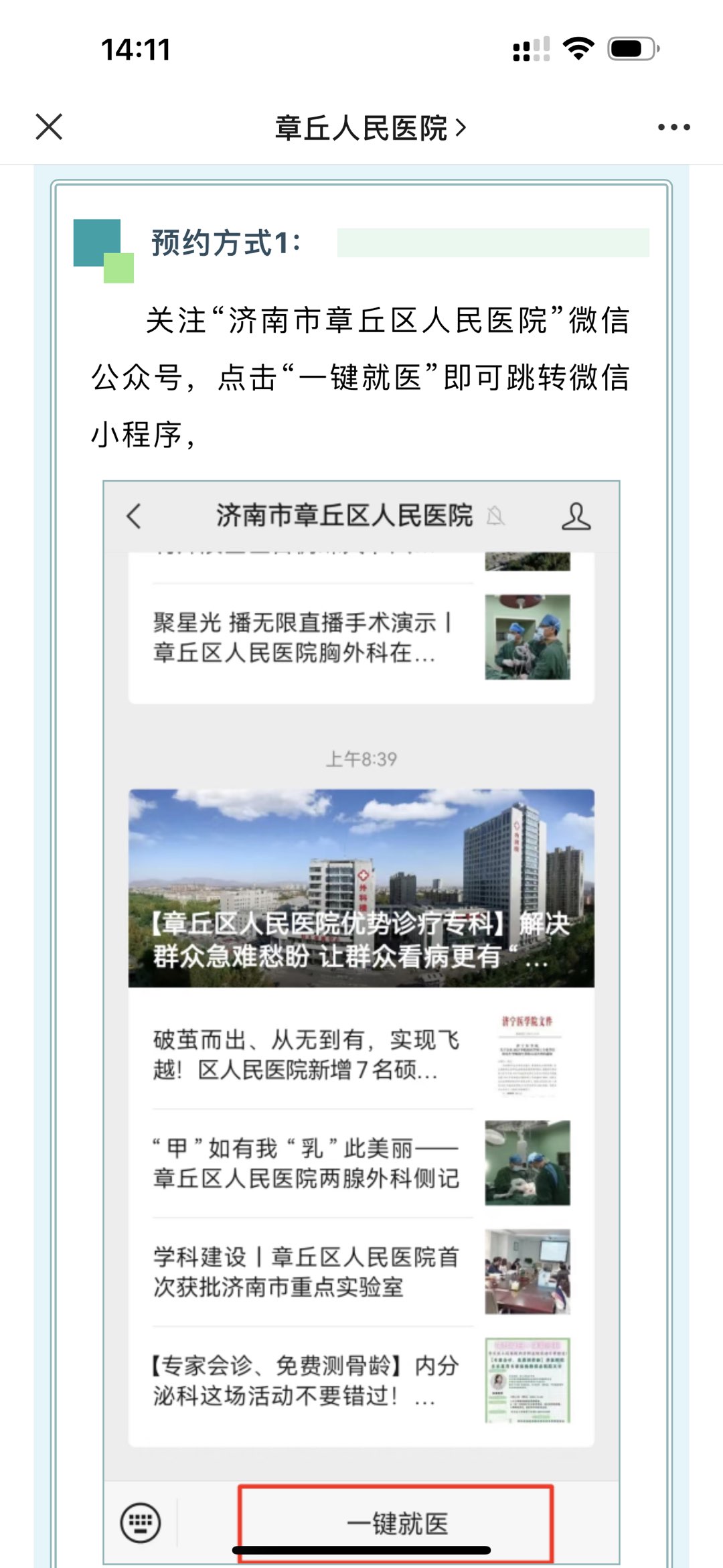Close the article page

pos(49,127)
